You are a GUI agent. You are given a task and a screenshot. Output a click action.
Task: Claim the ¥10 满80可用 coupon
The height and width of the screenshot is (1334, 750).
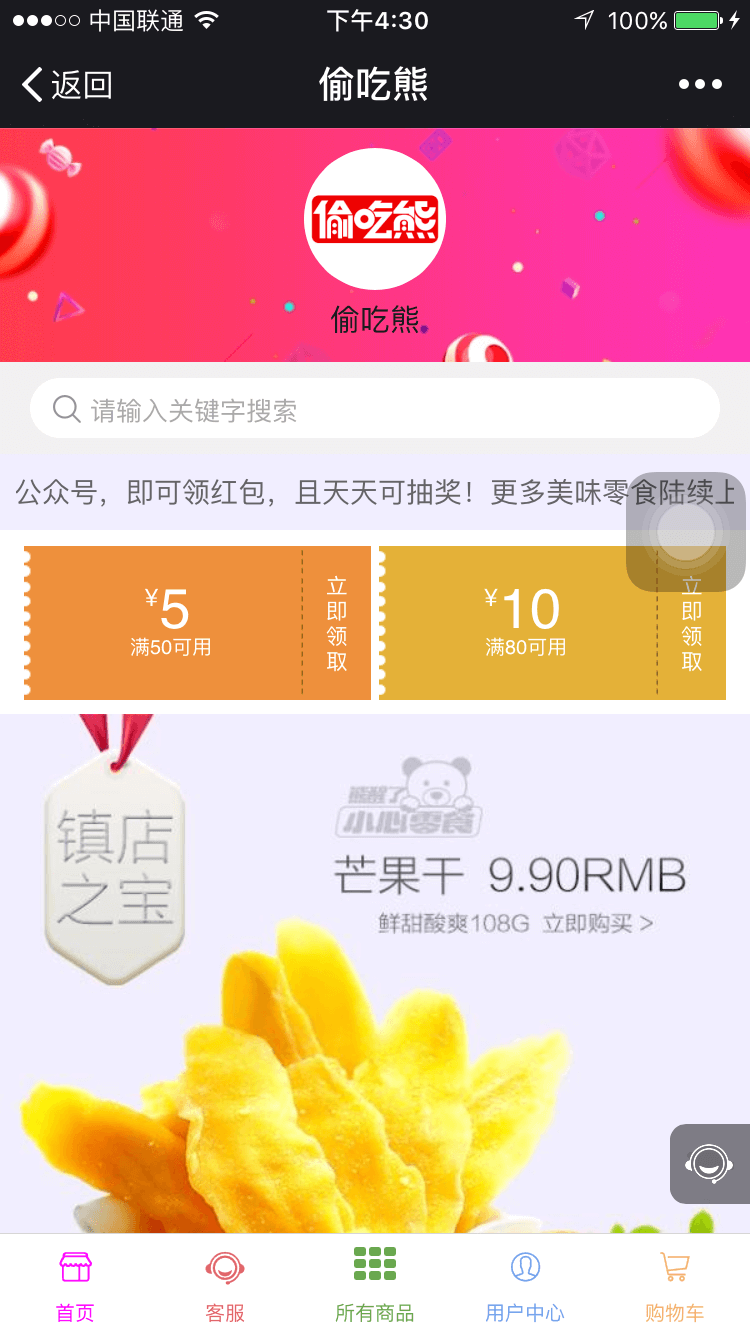coord(552,623)
